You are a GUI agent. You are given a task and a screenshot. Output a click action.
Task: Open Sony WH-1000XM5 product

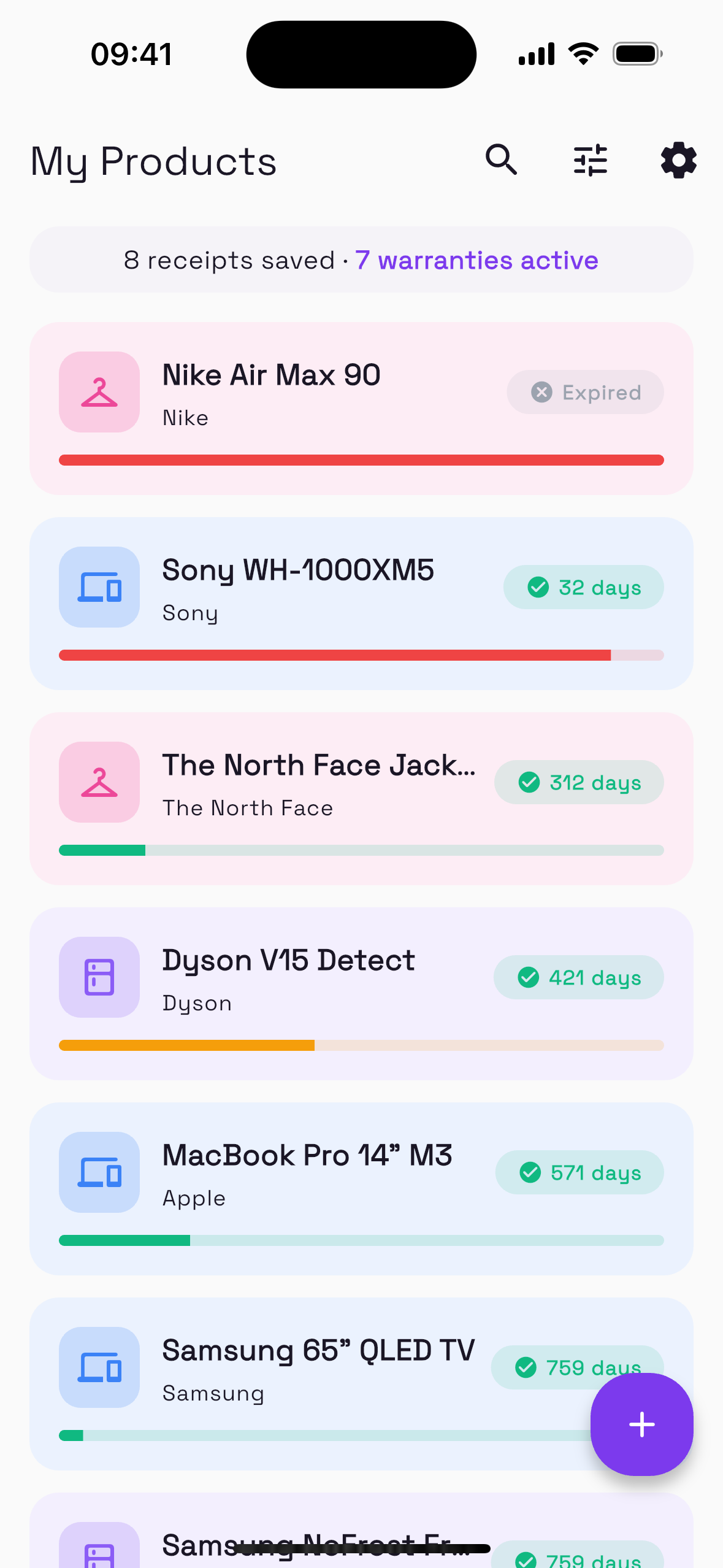tap(361, 604)
